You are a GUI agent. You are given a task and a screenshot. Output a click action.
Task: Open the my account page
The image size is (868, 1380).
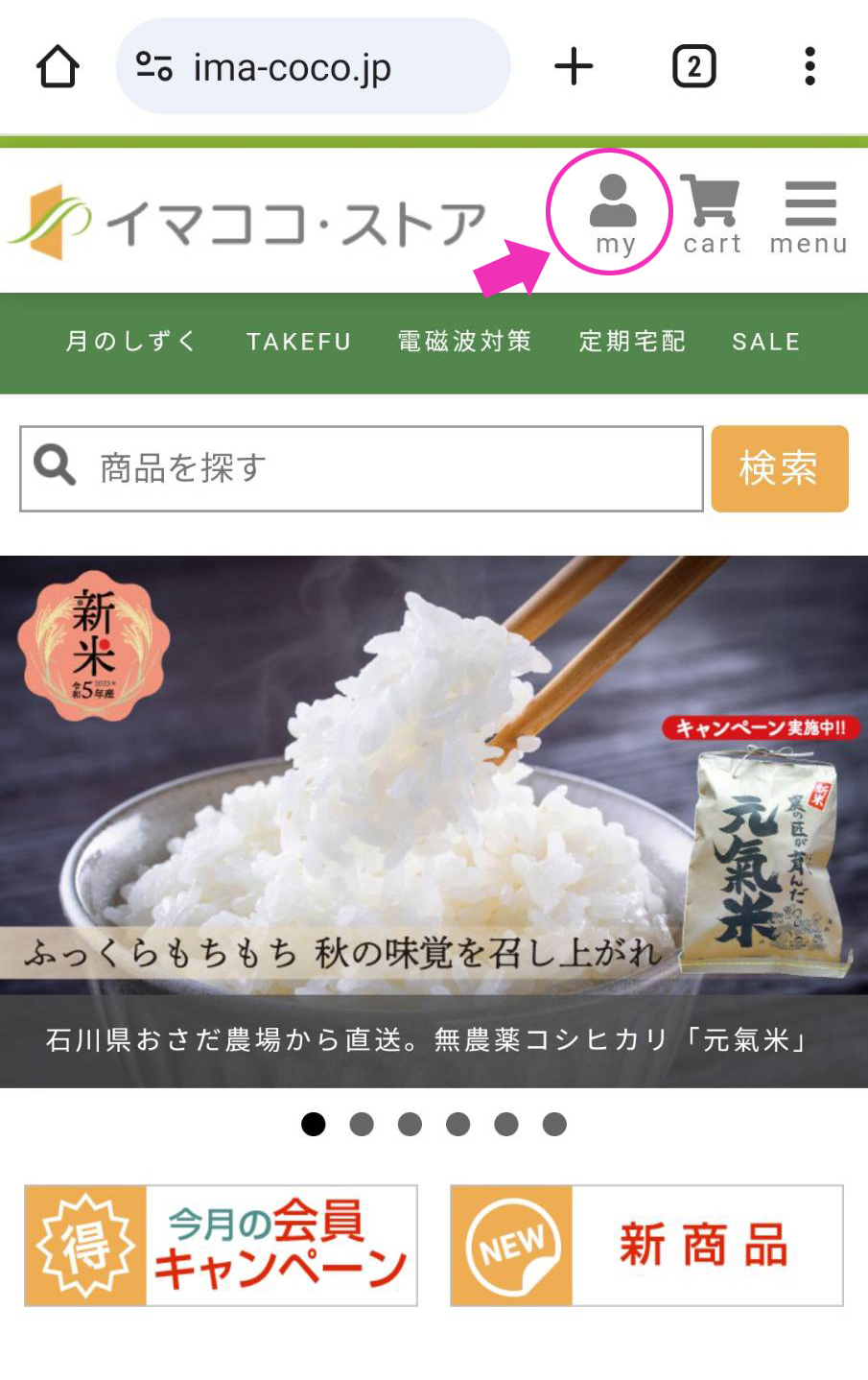click(x=612, y=215)
